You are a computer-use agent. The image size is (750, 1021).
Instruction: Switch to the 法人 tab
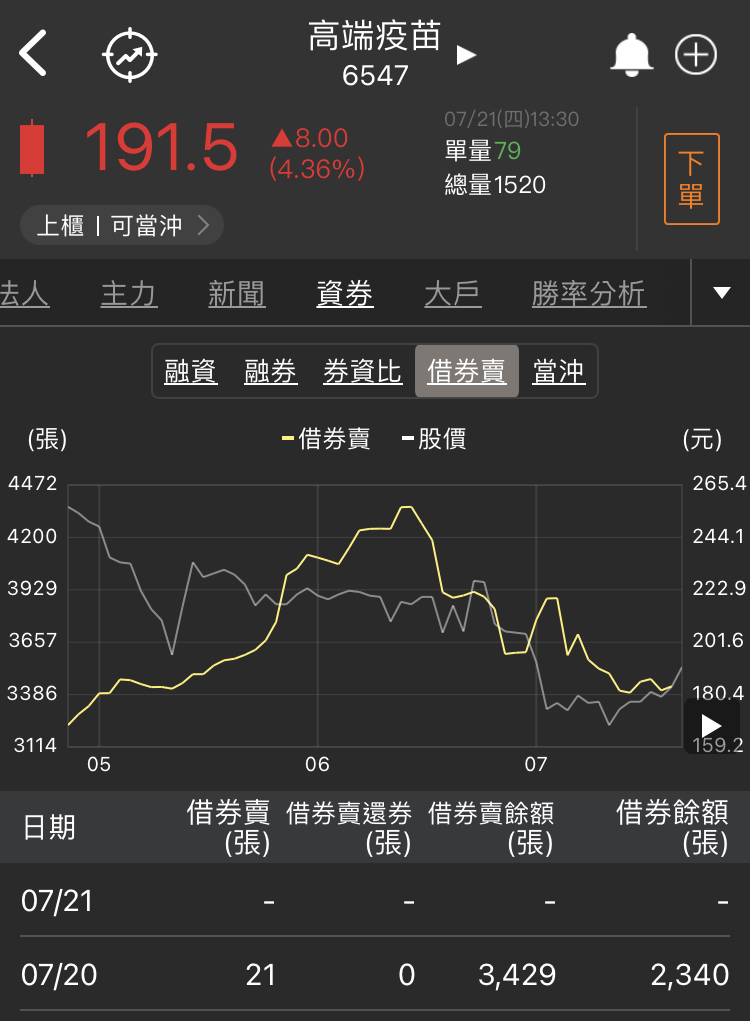24,293
